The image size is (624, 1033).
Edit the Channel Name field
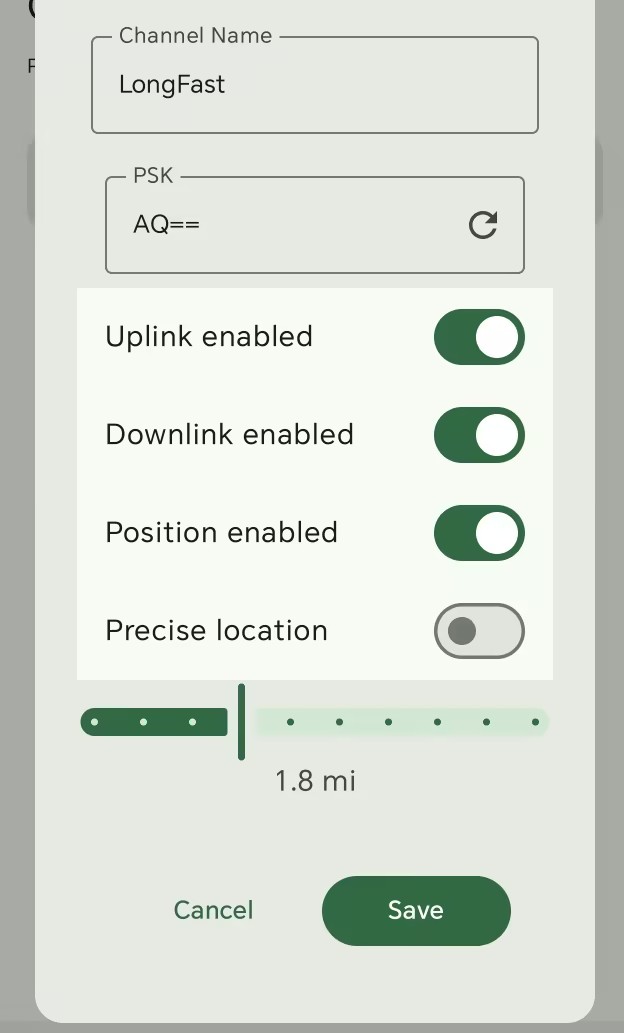point(314,85)
